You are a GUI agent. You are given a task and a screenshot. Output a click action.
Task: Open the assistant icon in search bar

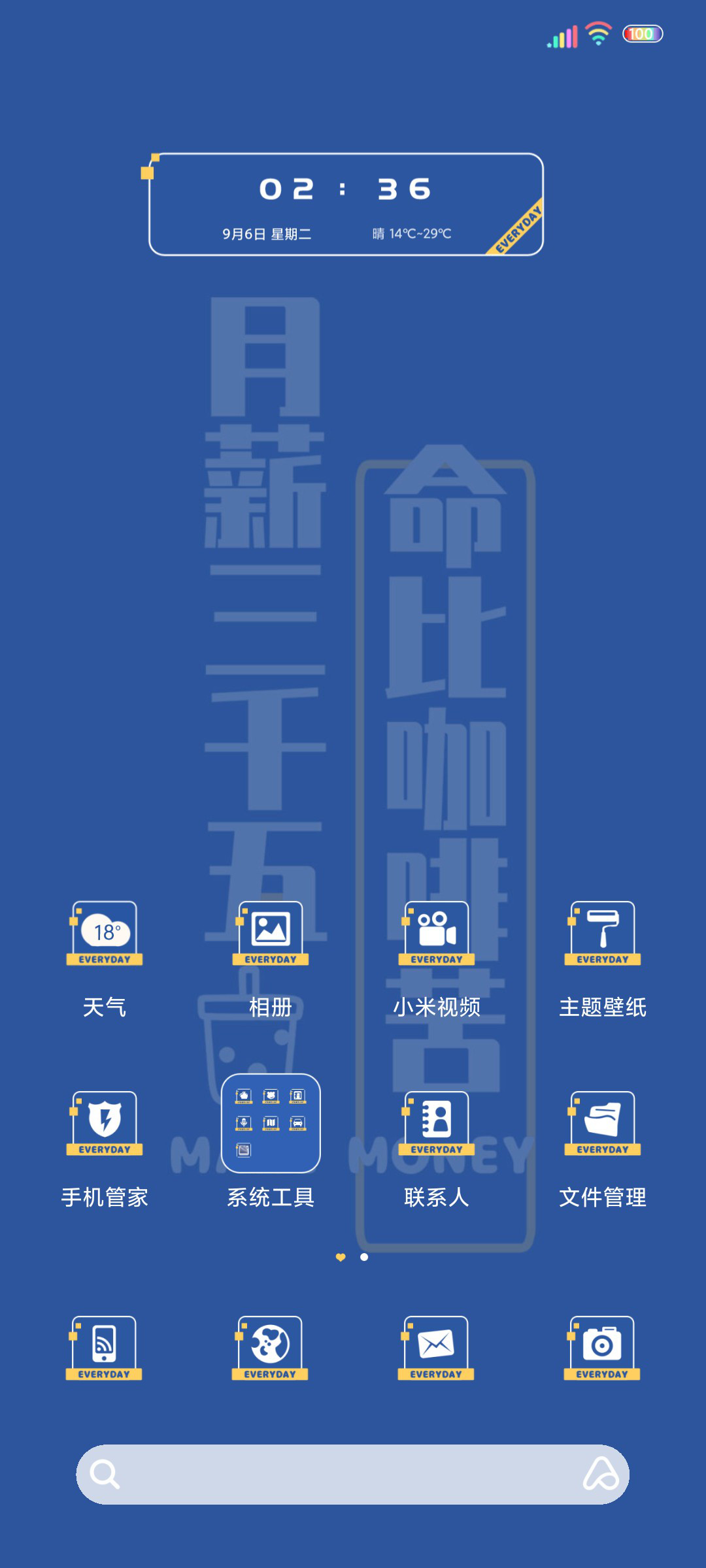coord(601,1475)
